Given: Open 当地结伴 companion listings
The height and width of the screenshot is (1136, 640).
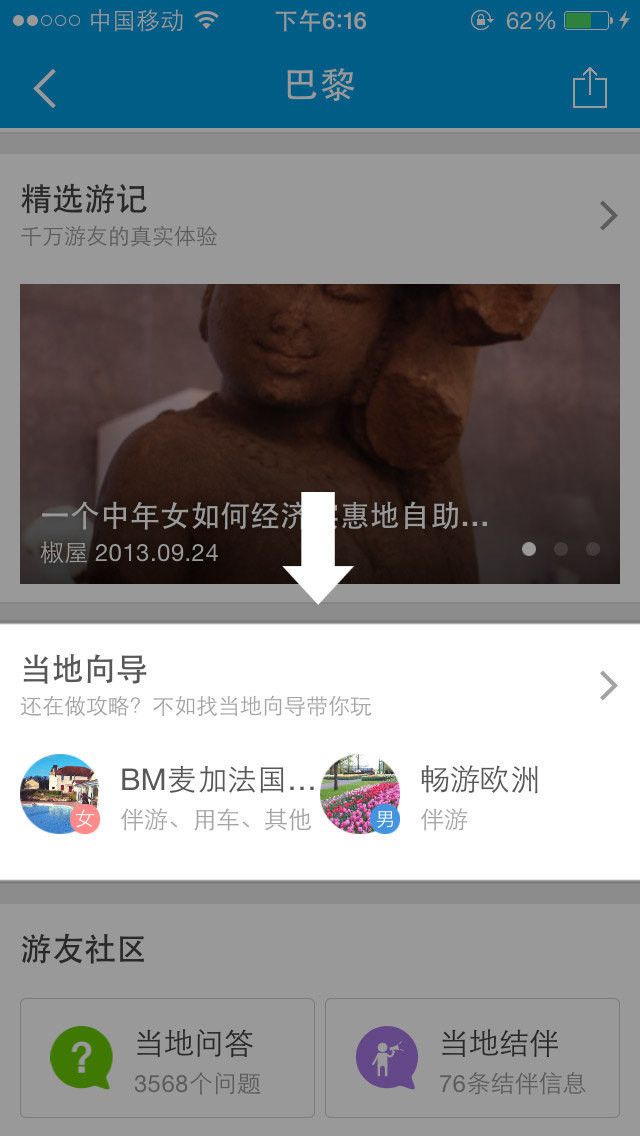Looking at the screenshot, I should tap(472, 1057).
